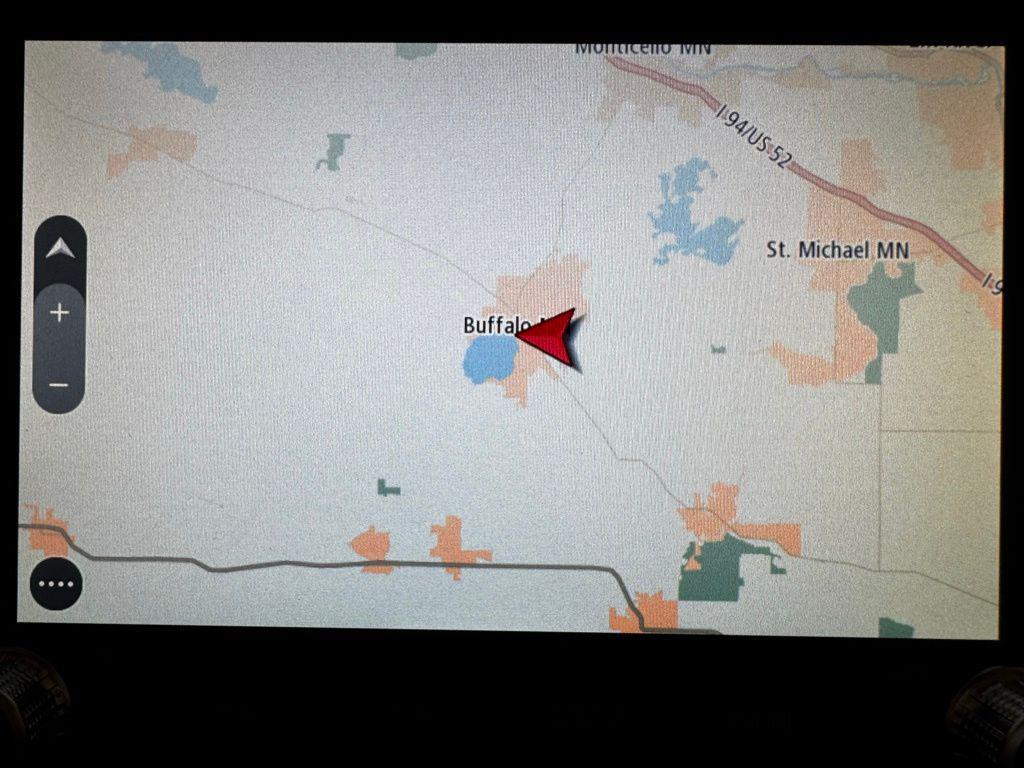The height and width of the screenshot is (768, 1024).
Task: Open the main menu dots button
Action: 56,584
